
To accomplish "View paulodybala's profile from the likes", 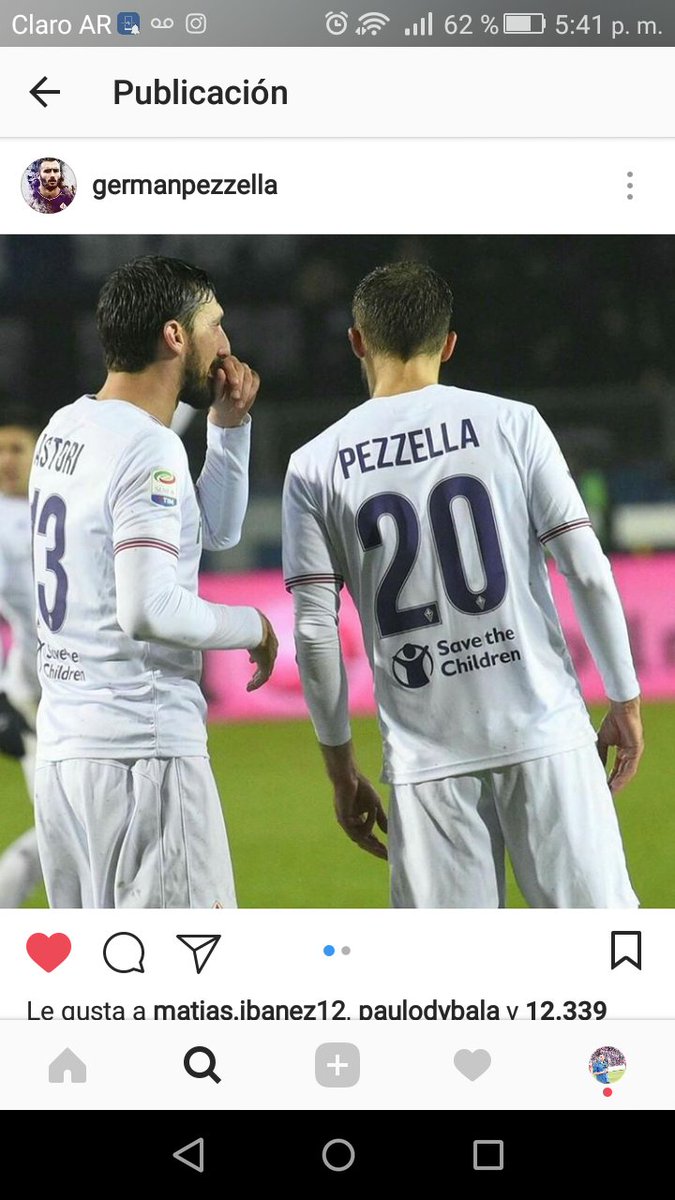I will click(x=429, y=1010).
